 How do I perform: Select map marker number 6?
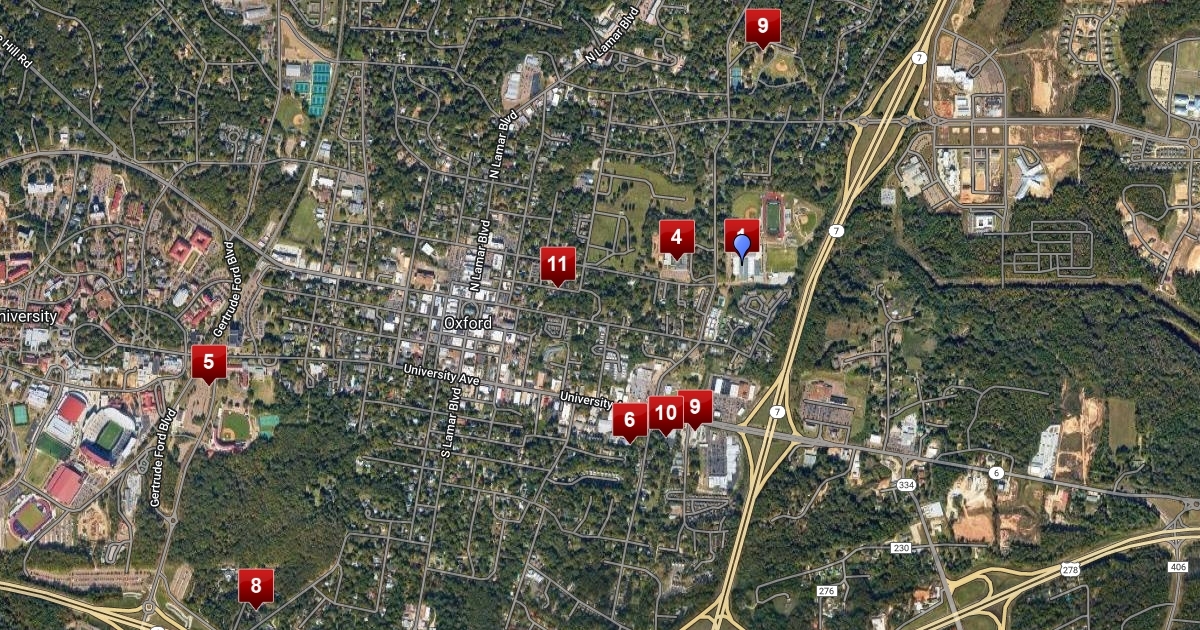629,421
